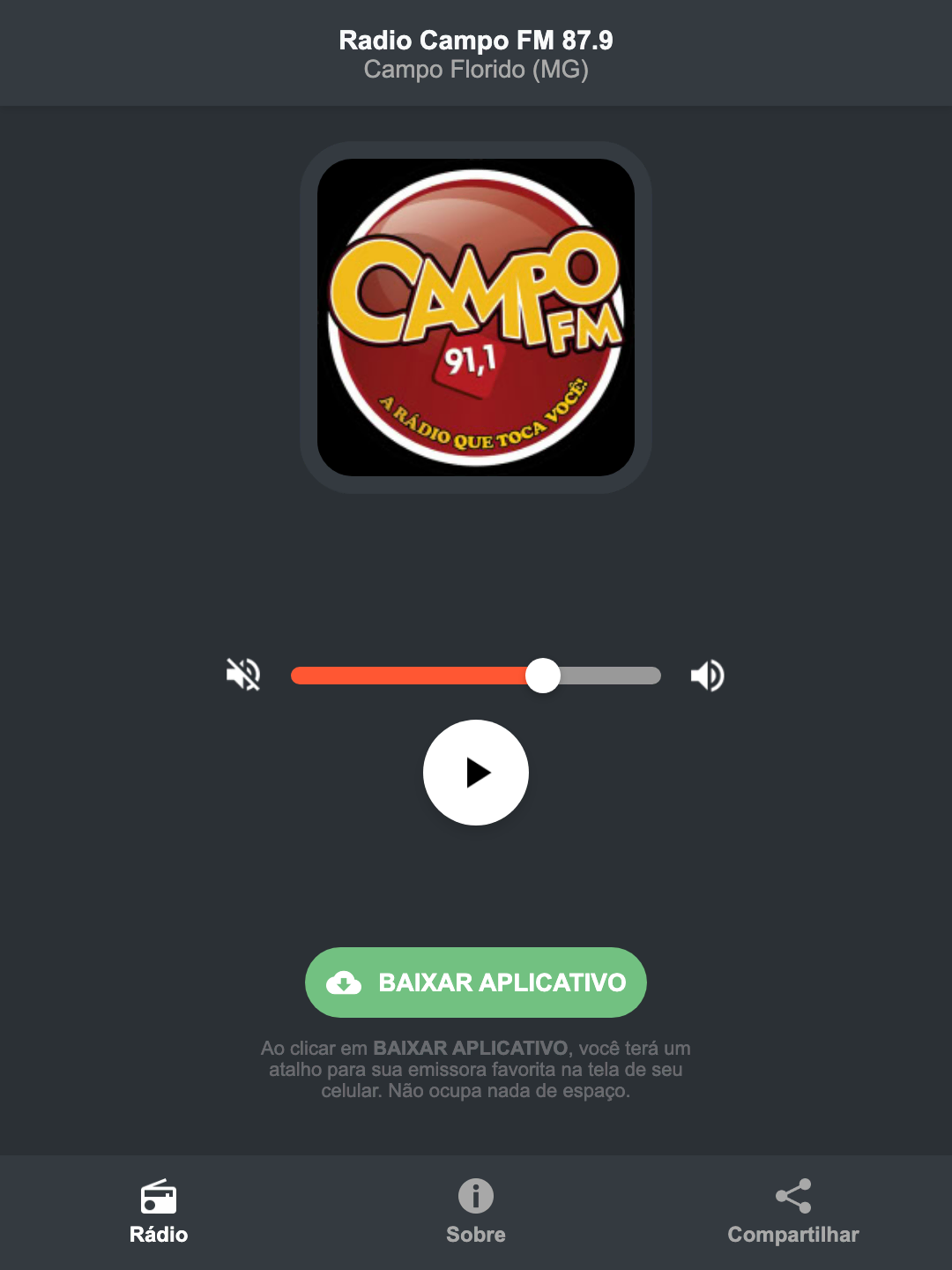This screenshot has height=1270, width=952.
Task: Tap the Compartilhar share icon
Action: (x=793, y=1195)
